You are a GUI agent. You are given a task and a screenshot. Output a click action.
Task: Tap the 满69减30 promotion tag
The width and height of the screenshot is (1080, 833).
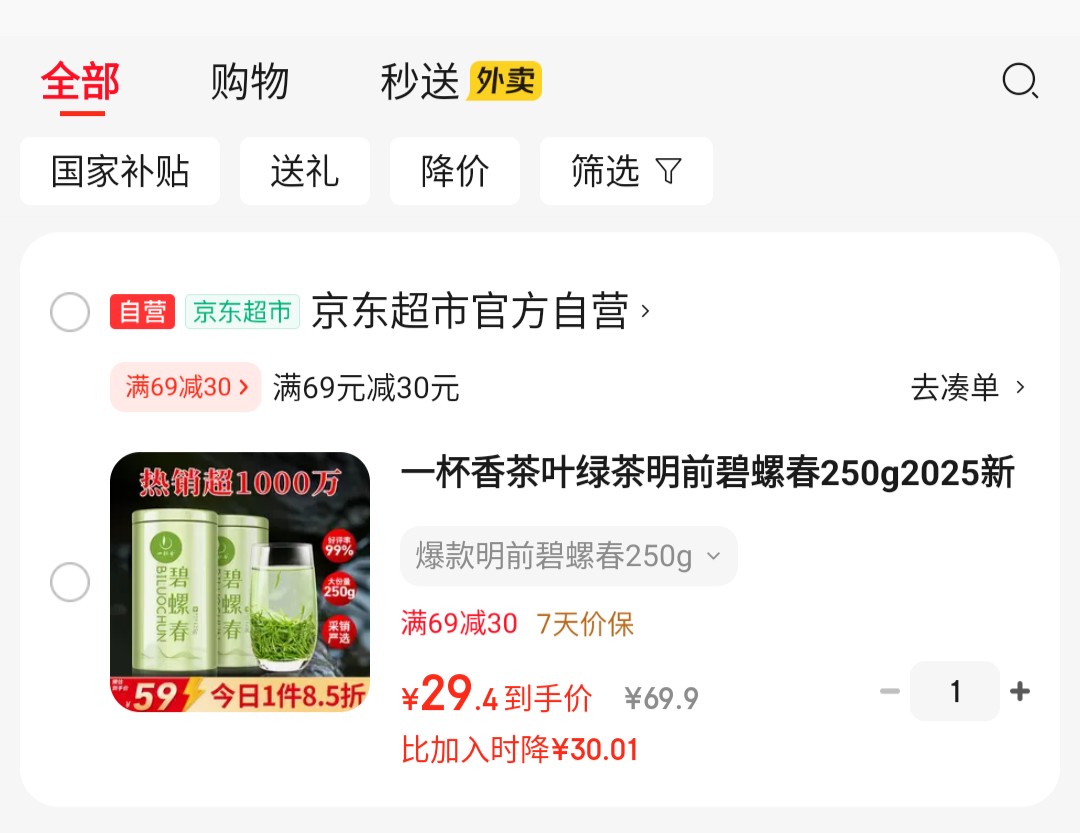185,387
